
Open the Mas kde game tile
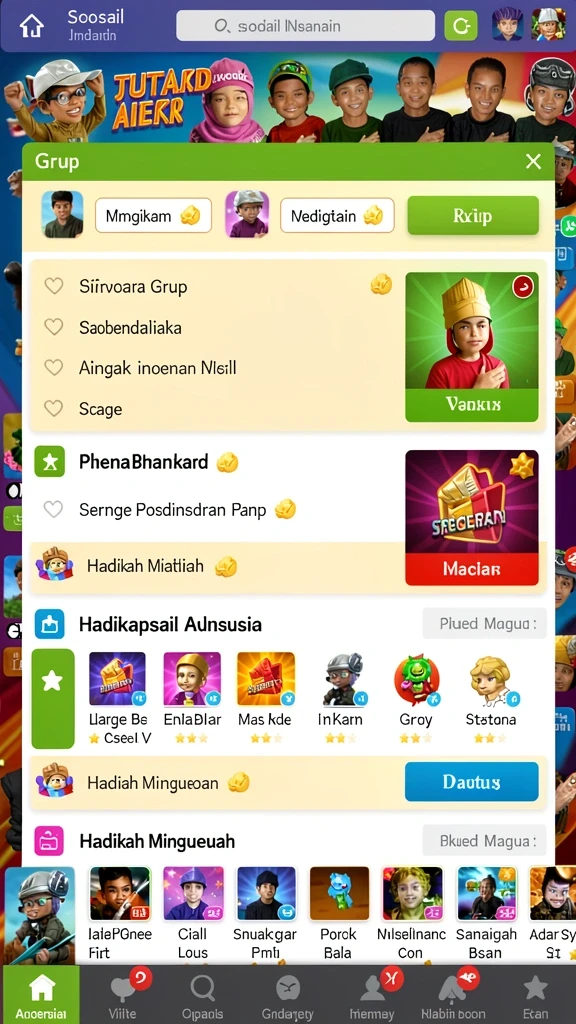[265, 697]
